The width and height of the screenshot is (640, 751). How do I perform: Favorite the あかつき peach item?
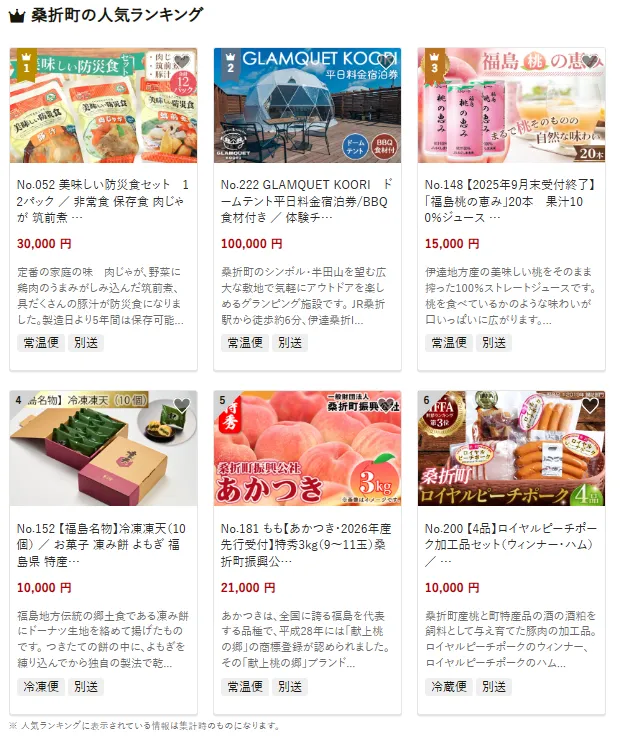[385, 405]
